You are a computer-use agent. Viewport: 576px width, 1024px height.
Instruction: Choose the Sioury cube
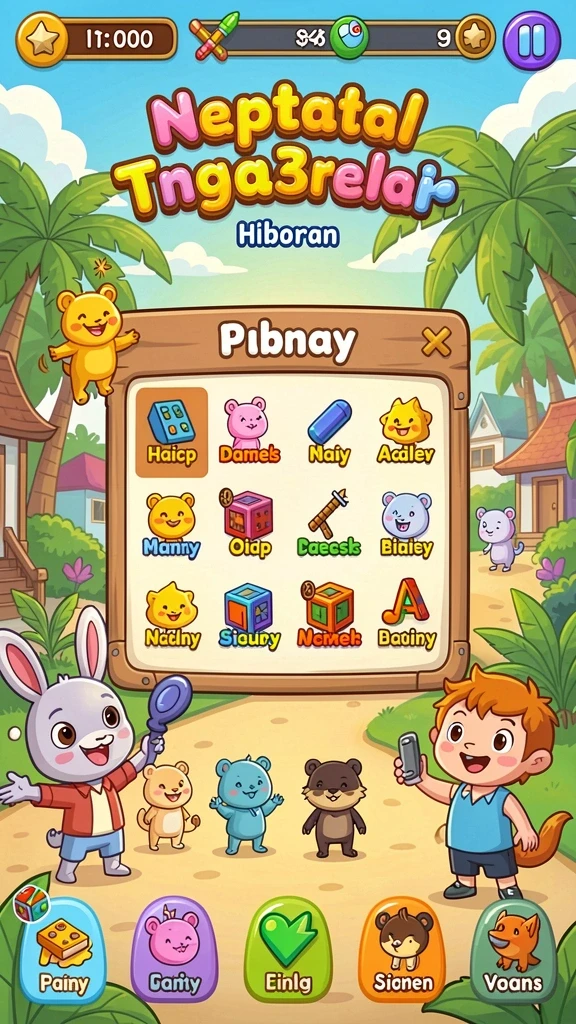coord(249,616)
